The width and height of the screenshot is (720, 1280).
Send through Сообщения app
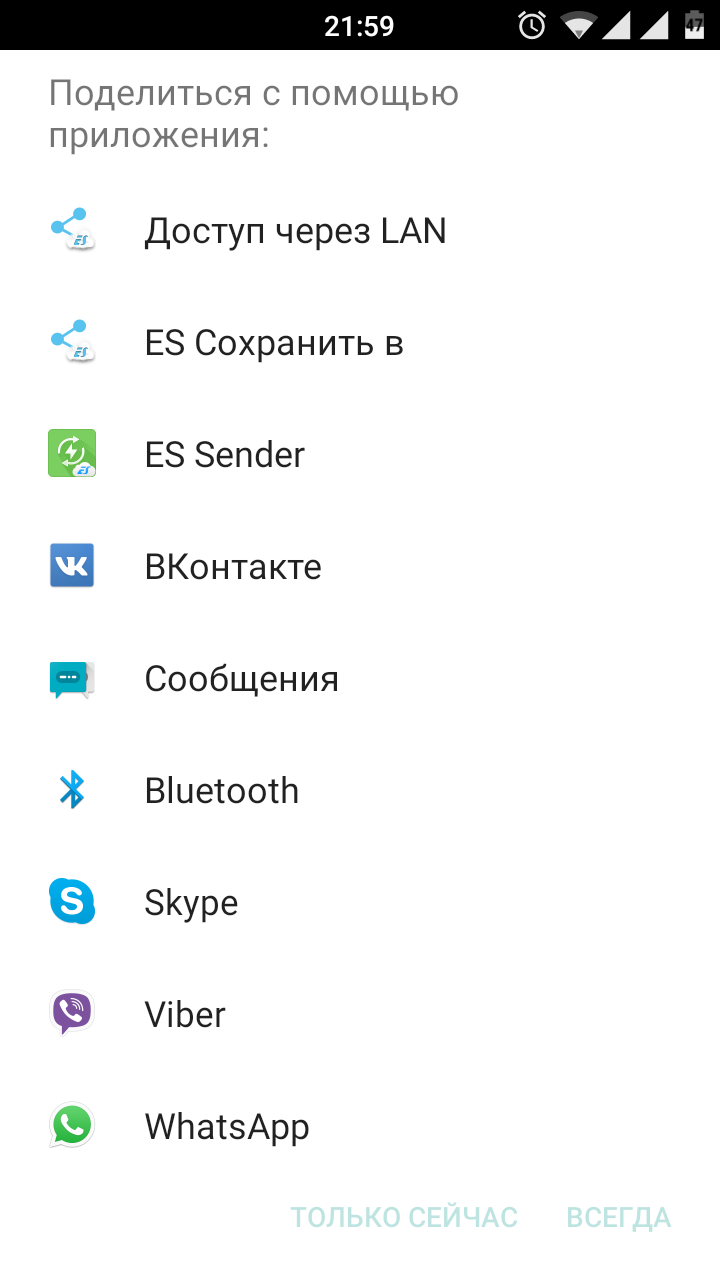[x=241, y=680]
